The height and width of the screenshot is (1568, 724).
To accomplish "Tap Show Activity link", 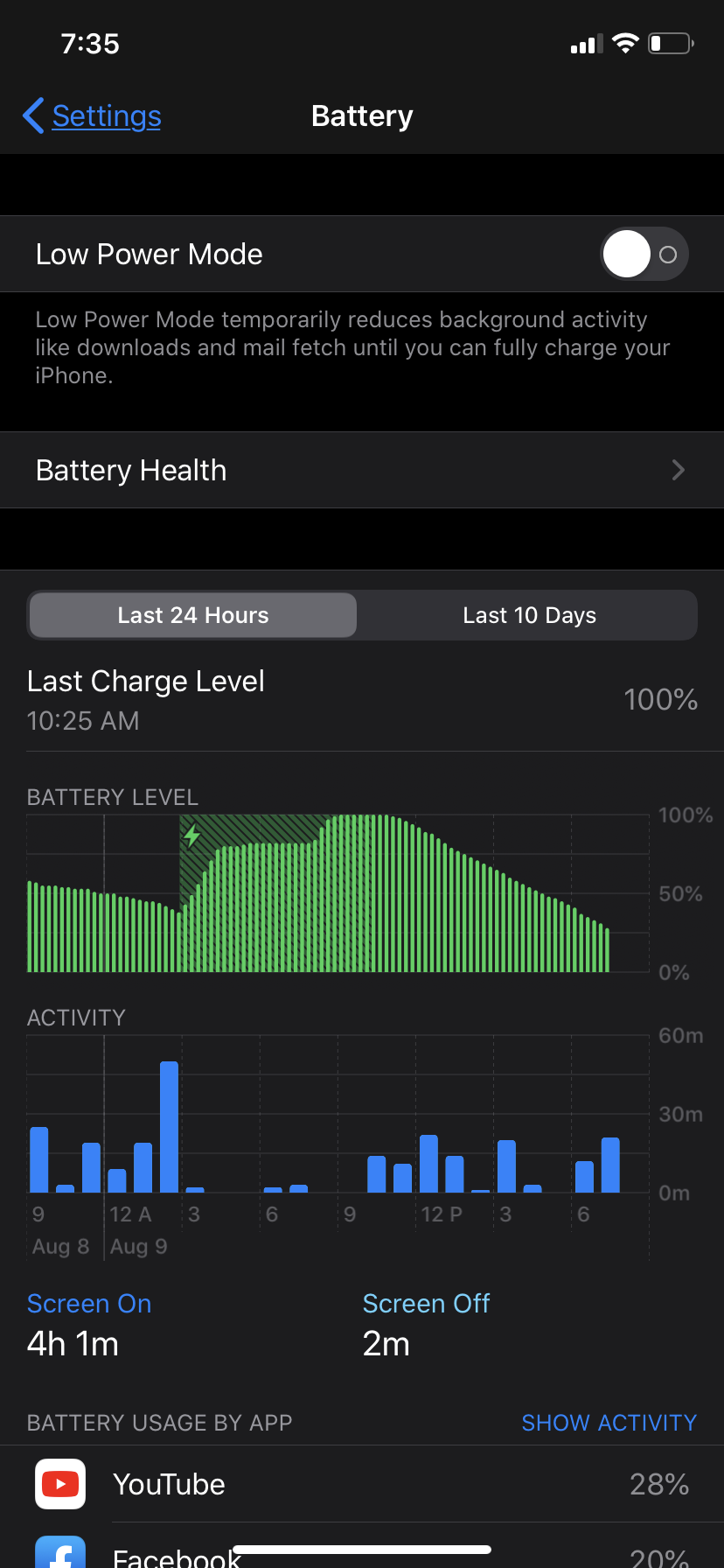I will [609, 1423].
